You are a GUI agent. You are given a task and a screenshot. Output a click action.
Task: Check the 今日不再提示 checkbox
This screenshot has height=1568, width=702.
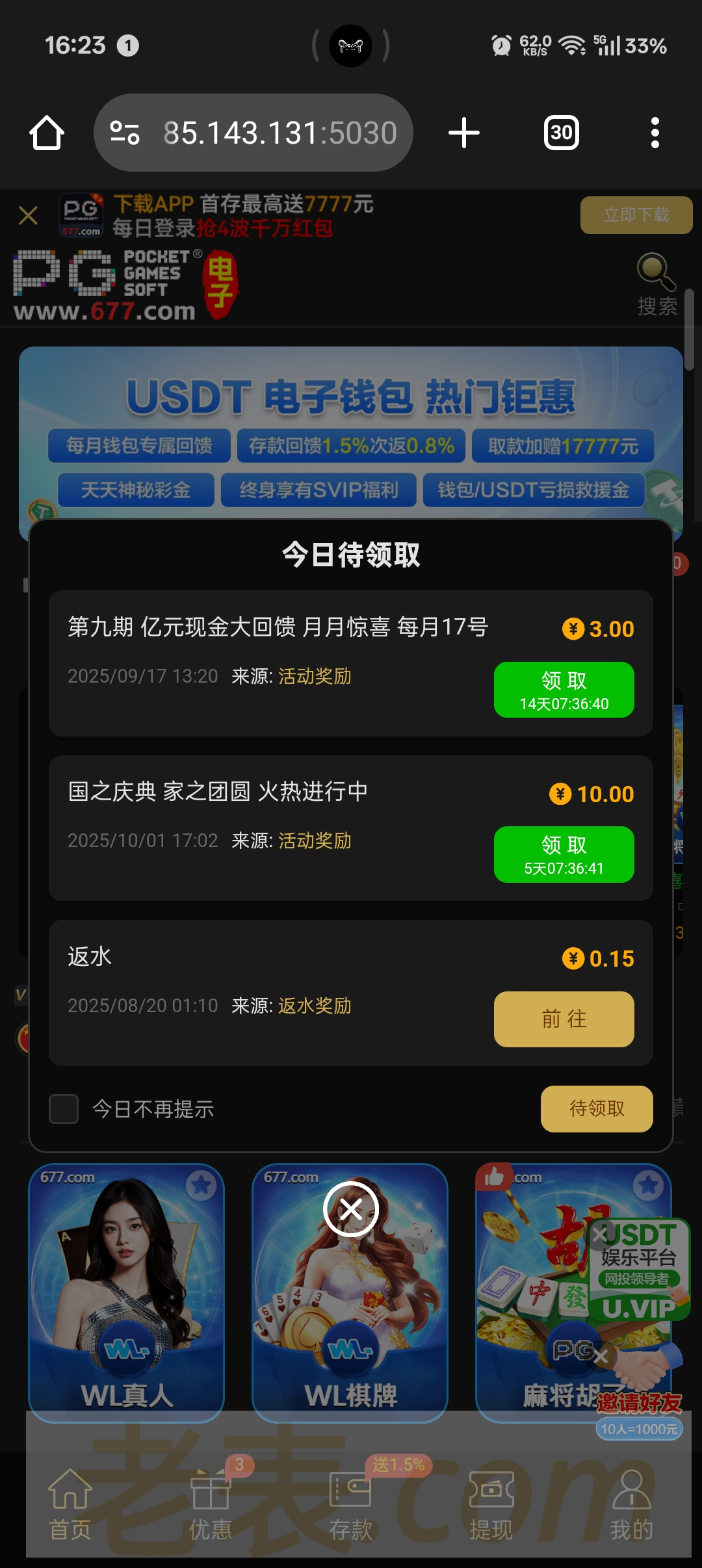(x=64, y=1109)
